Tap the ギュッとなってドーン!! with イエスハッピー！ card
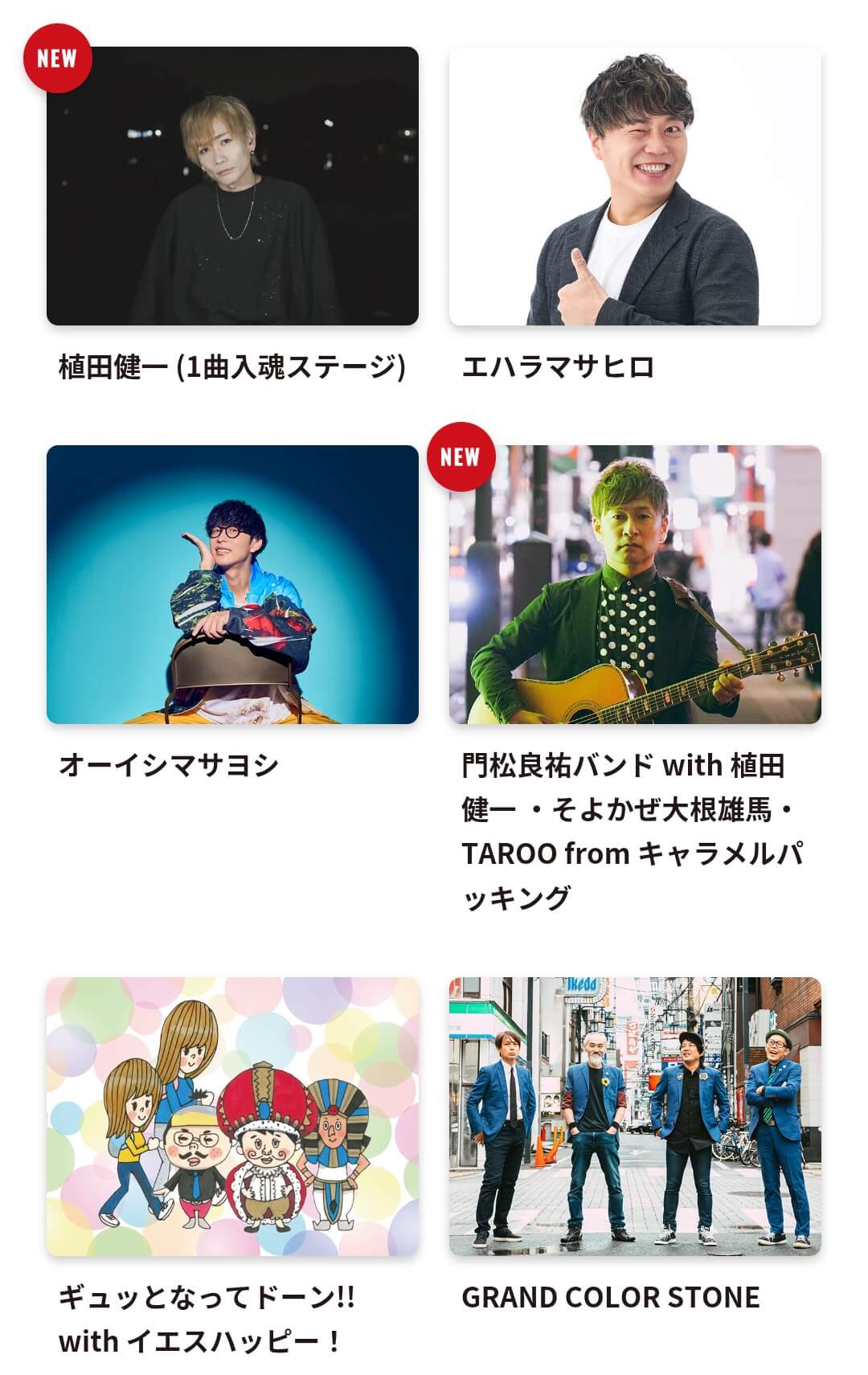The image size is (868, 1375). pos(232,1116)
